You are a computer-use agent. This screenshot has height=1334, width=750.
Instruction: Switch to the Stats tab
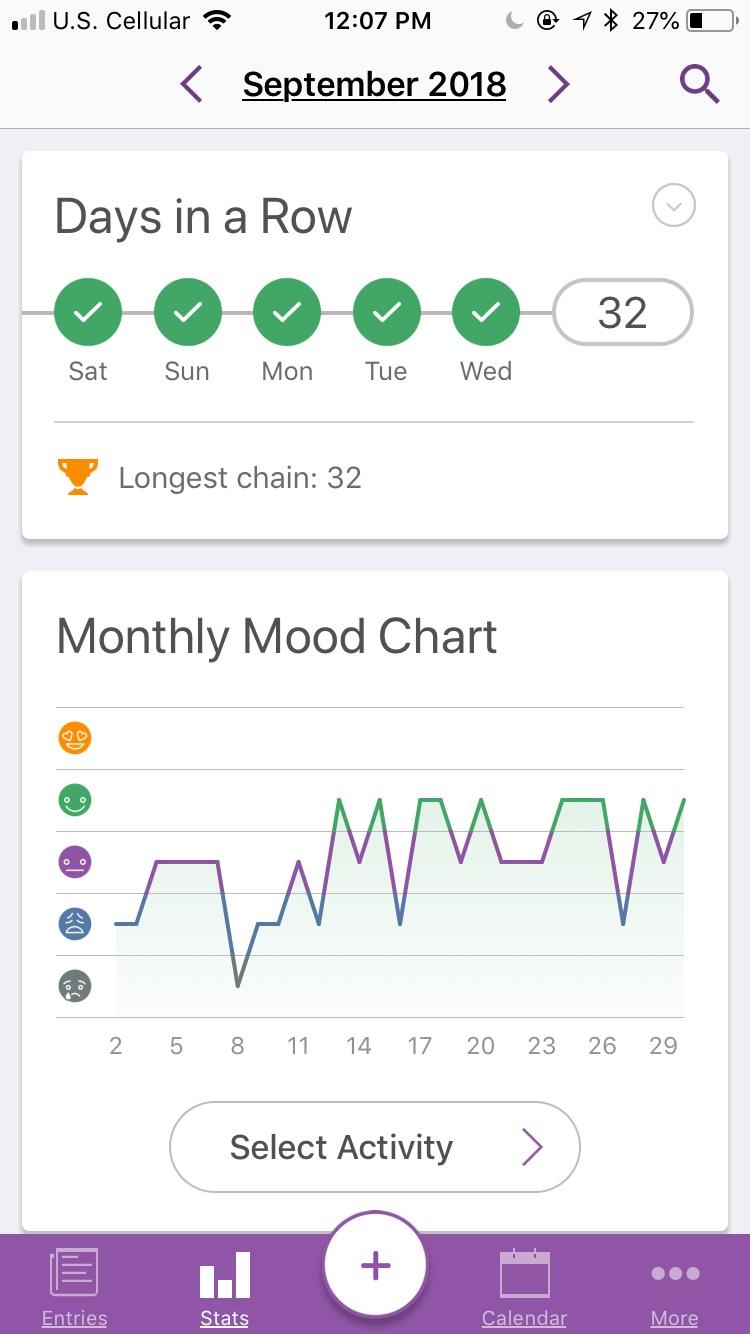tap(223, 1271)
